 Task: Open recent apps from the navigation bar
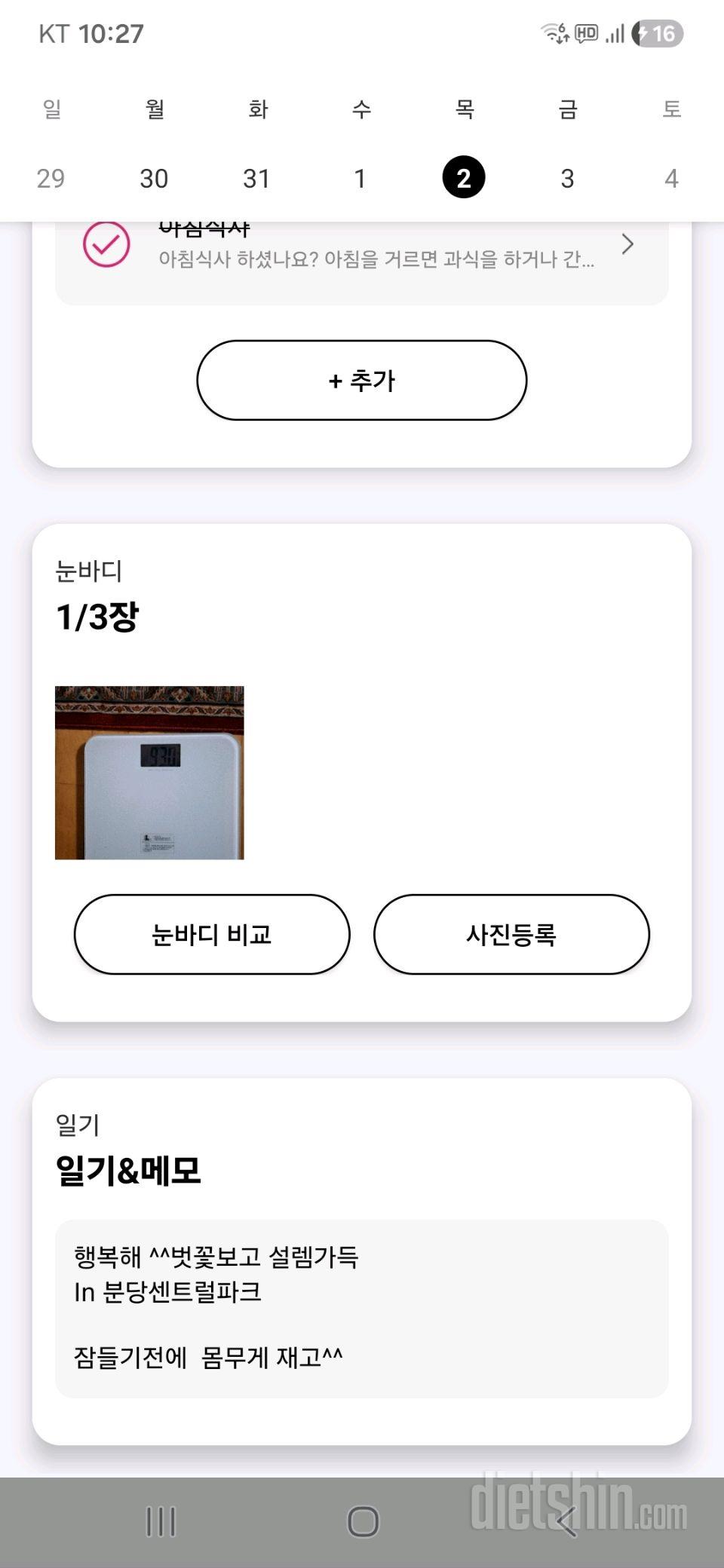[x=161, y=1521]
